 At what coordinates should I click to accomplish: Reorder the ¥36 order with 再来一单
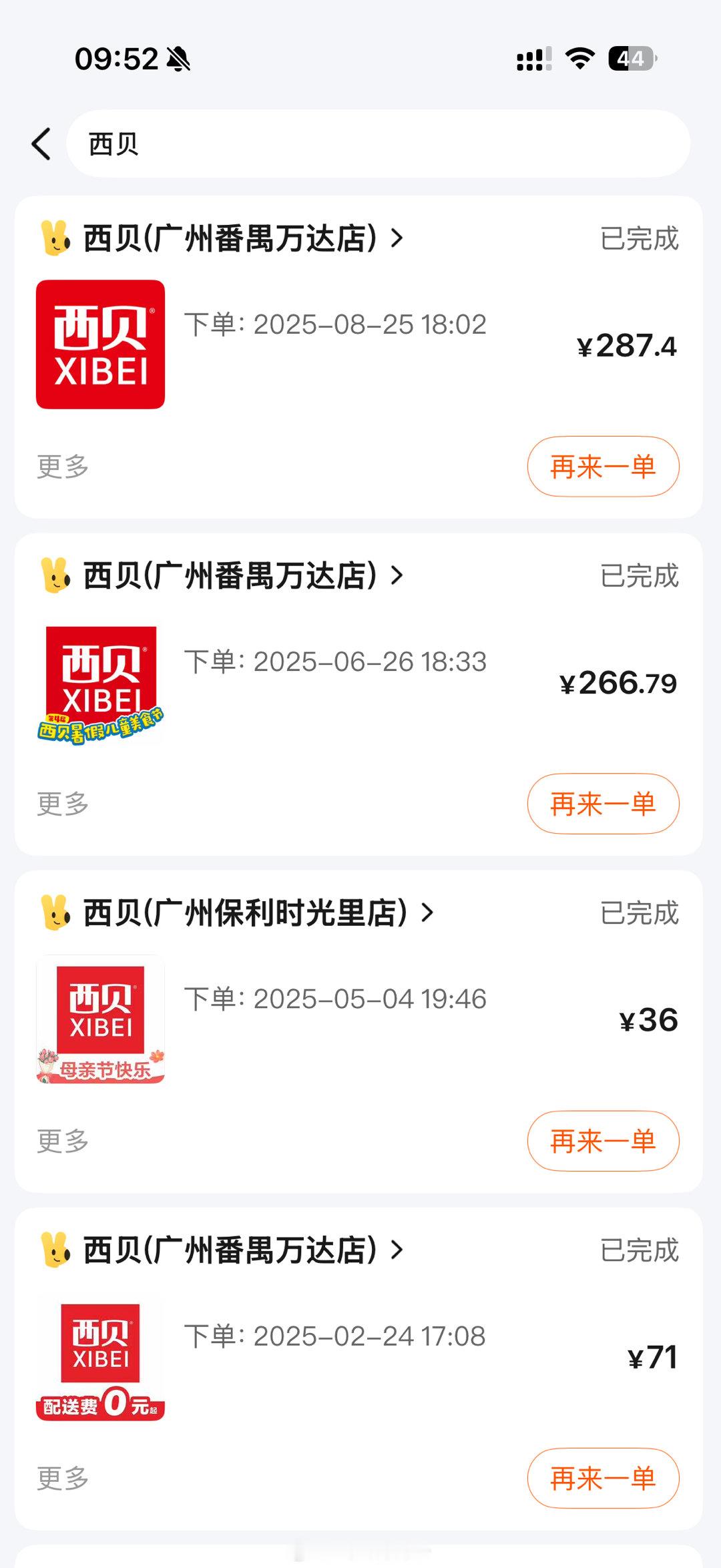(603, 1140)
